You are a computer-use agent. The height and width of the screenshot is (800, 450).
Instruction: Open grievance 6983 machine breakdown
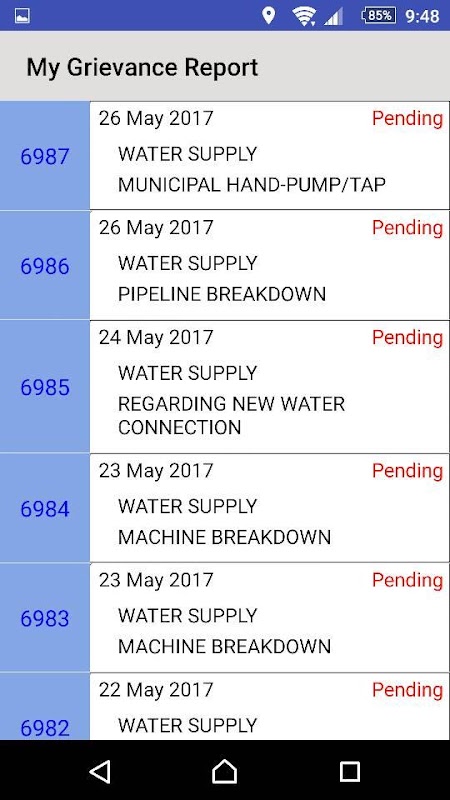tap(225, 618)
